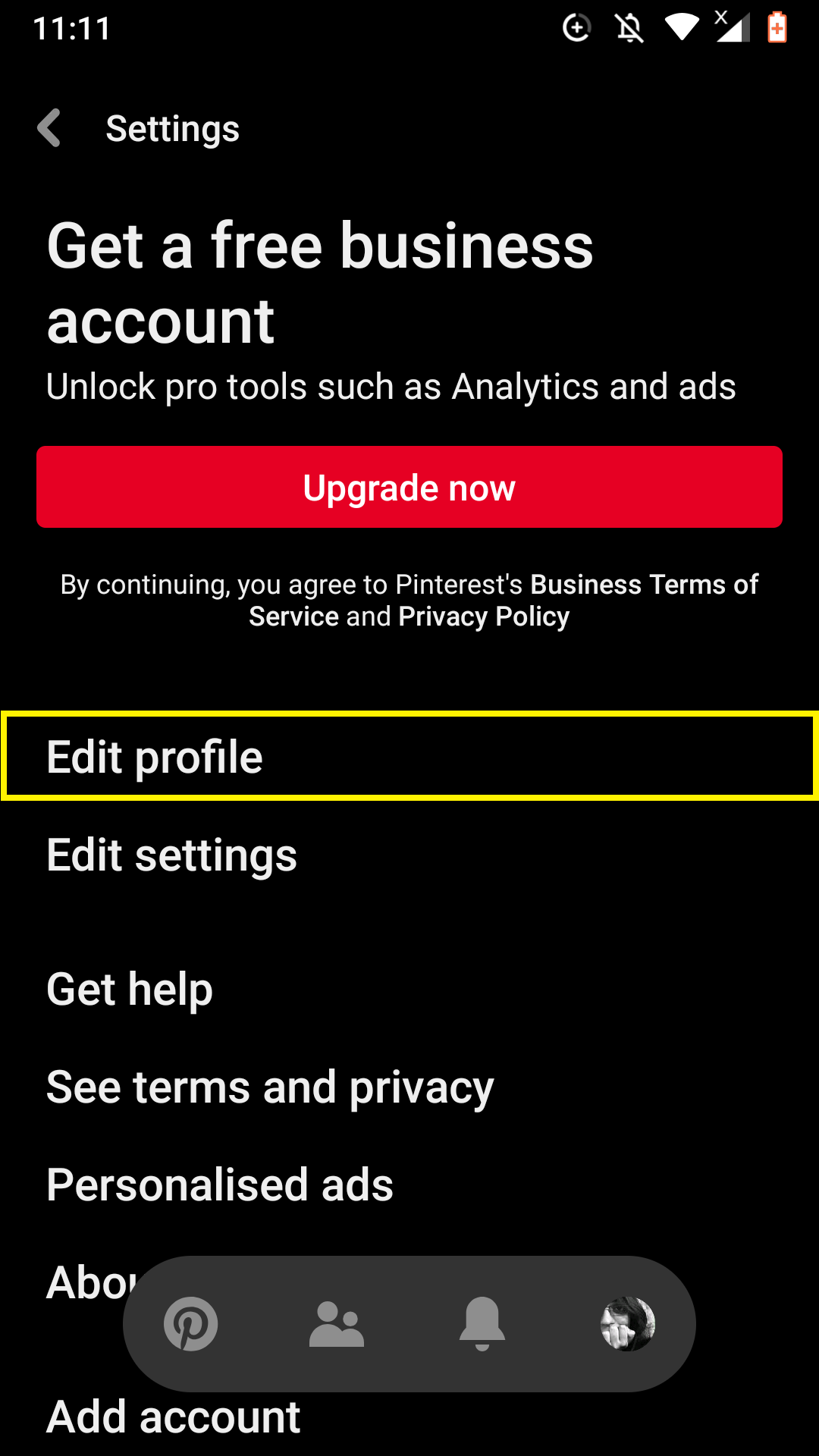Screen dimensions: 819x1456
Task: Open Edit profile
Action: [x=409, y=756]
